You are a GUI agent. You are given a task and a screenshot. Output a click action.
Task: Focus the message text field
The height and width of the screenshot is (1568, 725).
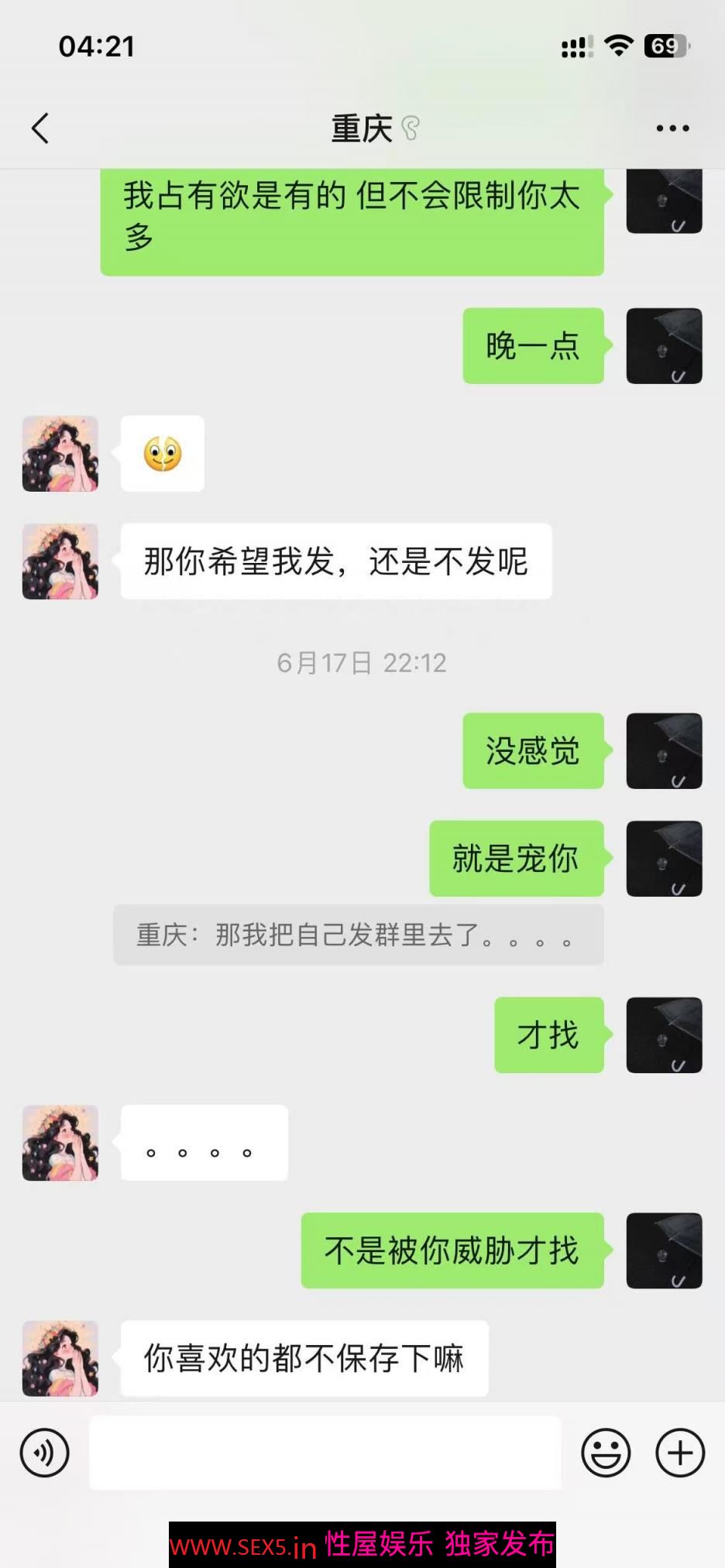point(325,1453)
